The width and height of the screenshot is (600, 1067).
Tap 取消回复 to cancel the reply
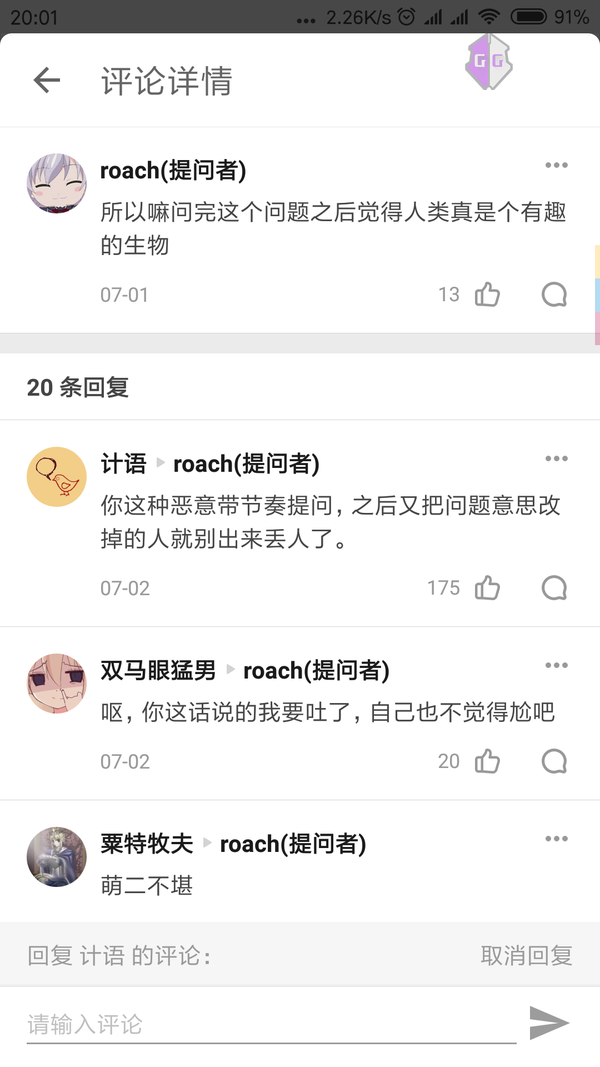click(526, 955)
